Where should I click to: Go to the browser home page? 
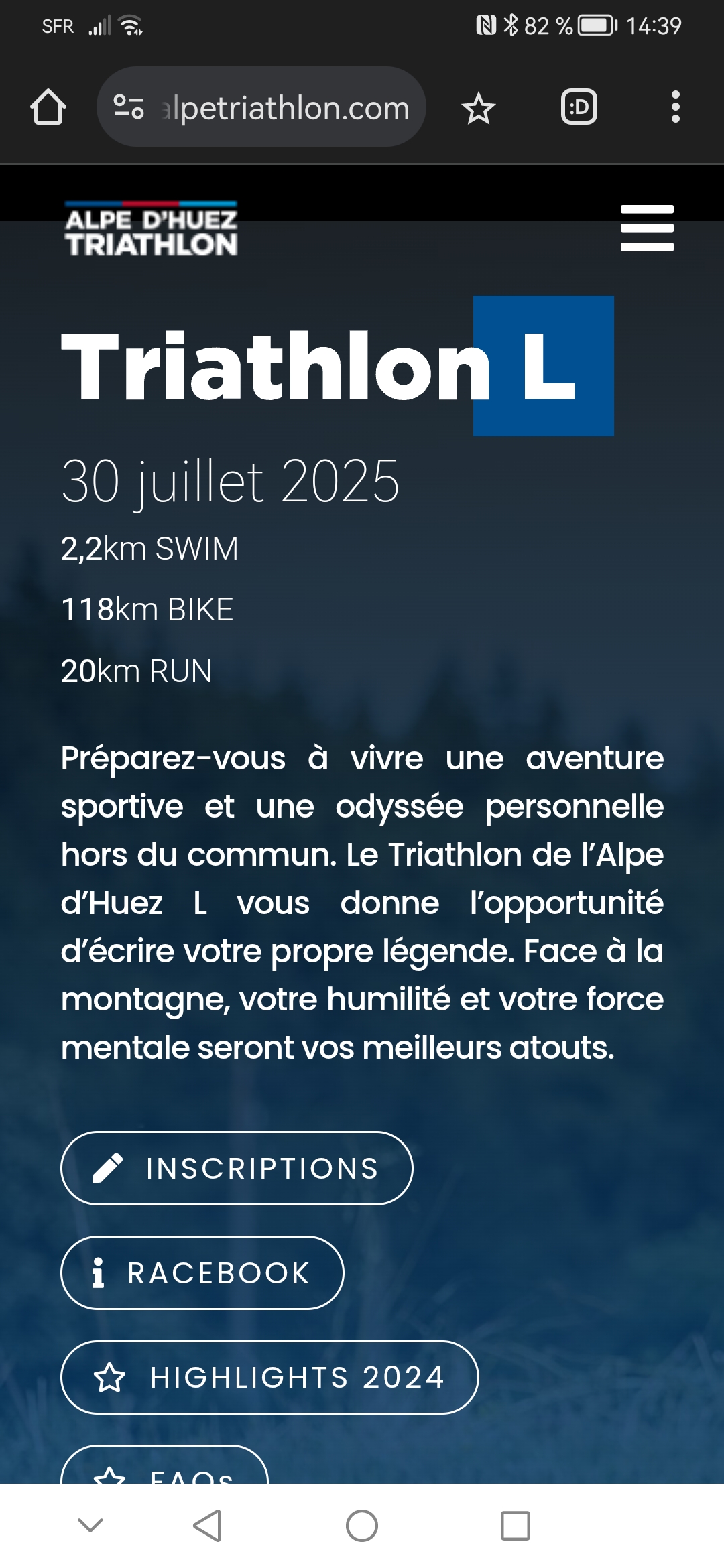(x=48, y=107)
